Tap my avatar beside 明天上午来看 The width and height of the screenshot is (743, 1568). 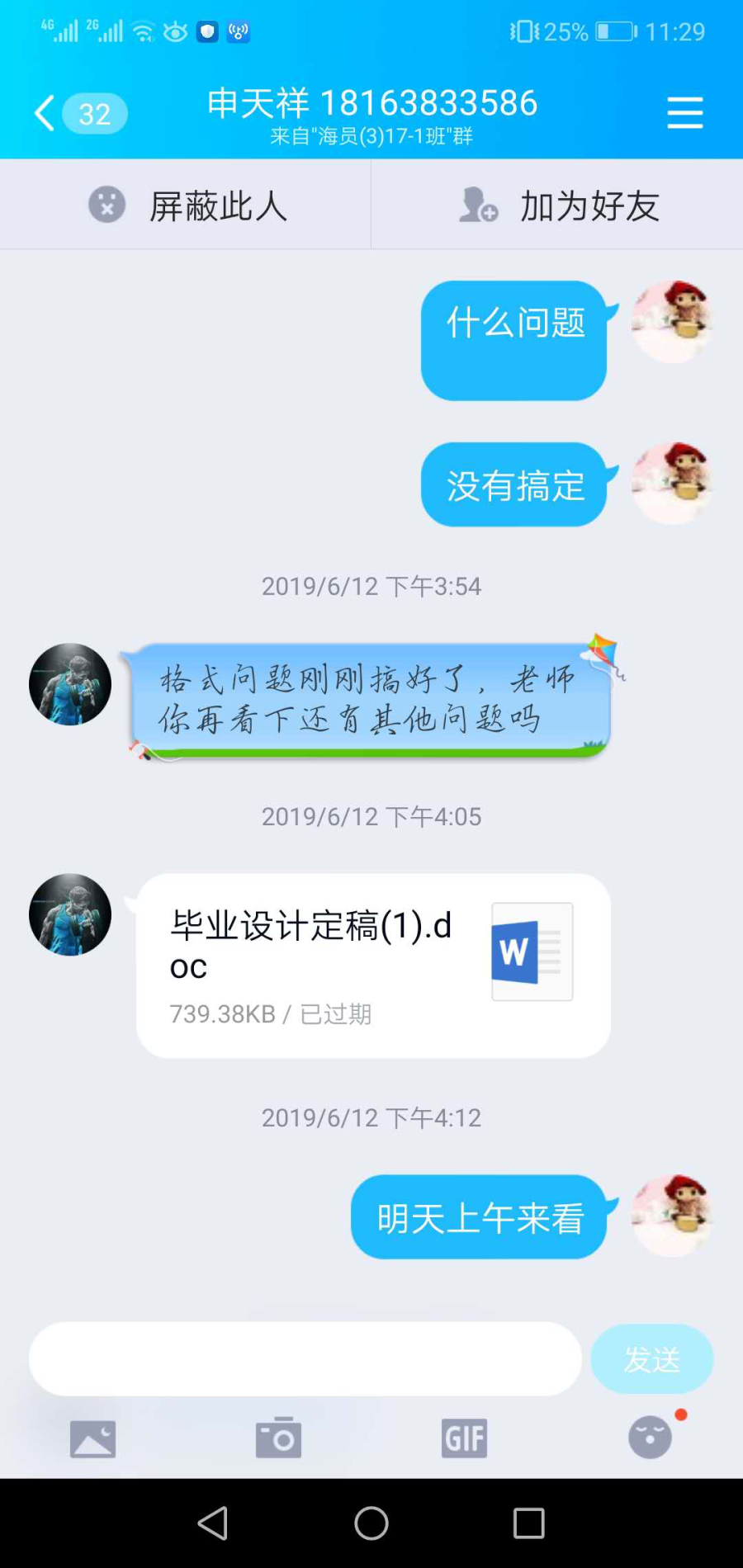point(671,1216)
